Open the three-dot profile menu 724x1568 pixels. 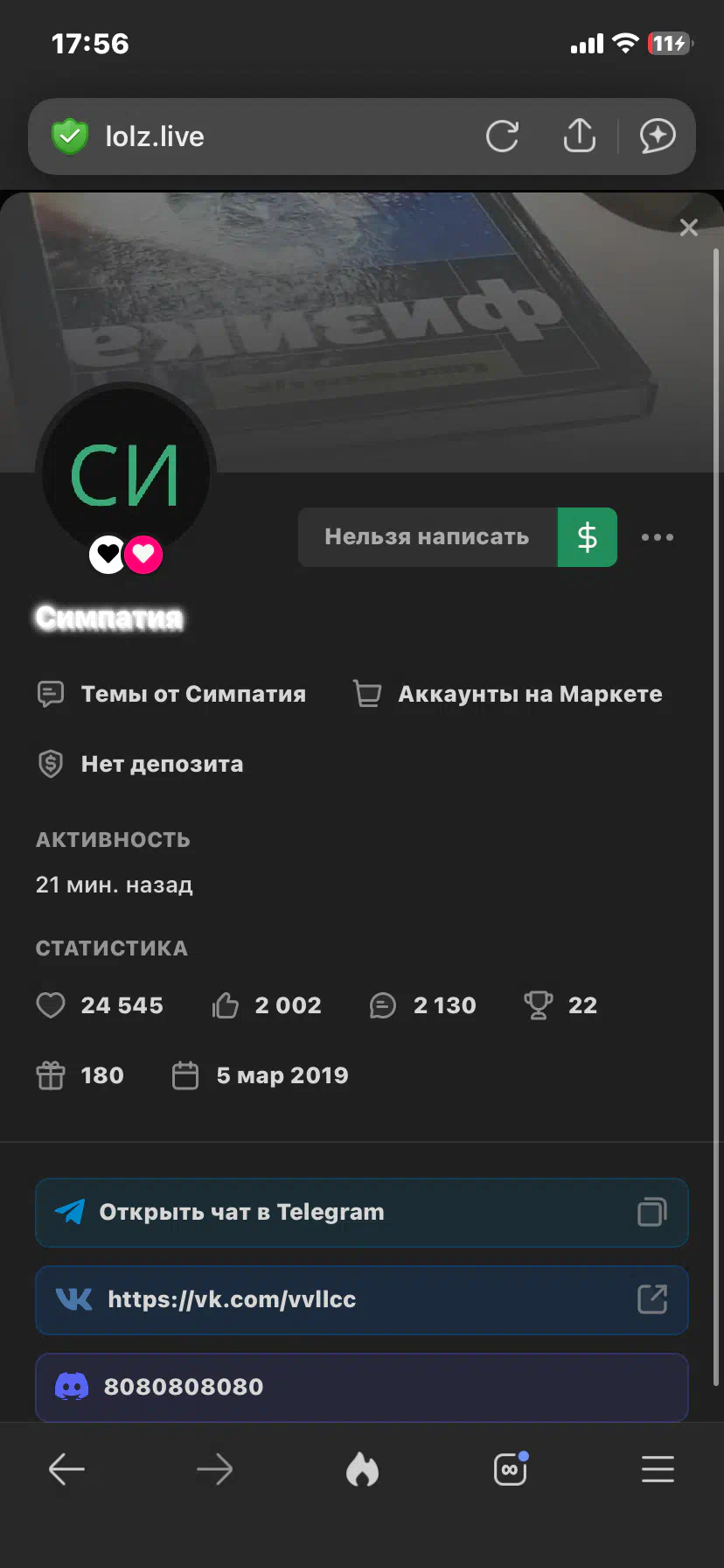[x=657, y=537]
